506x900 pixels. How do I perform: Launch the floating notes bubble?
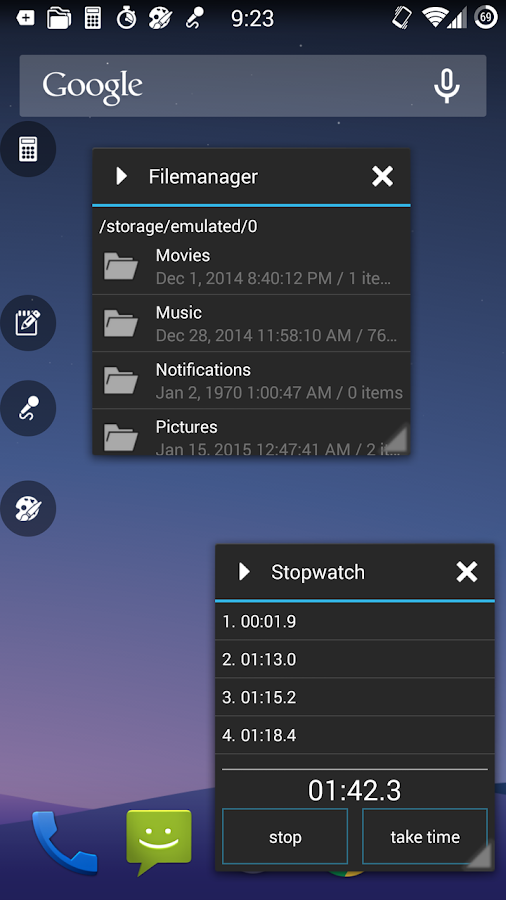28,323
